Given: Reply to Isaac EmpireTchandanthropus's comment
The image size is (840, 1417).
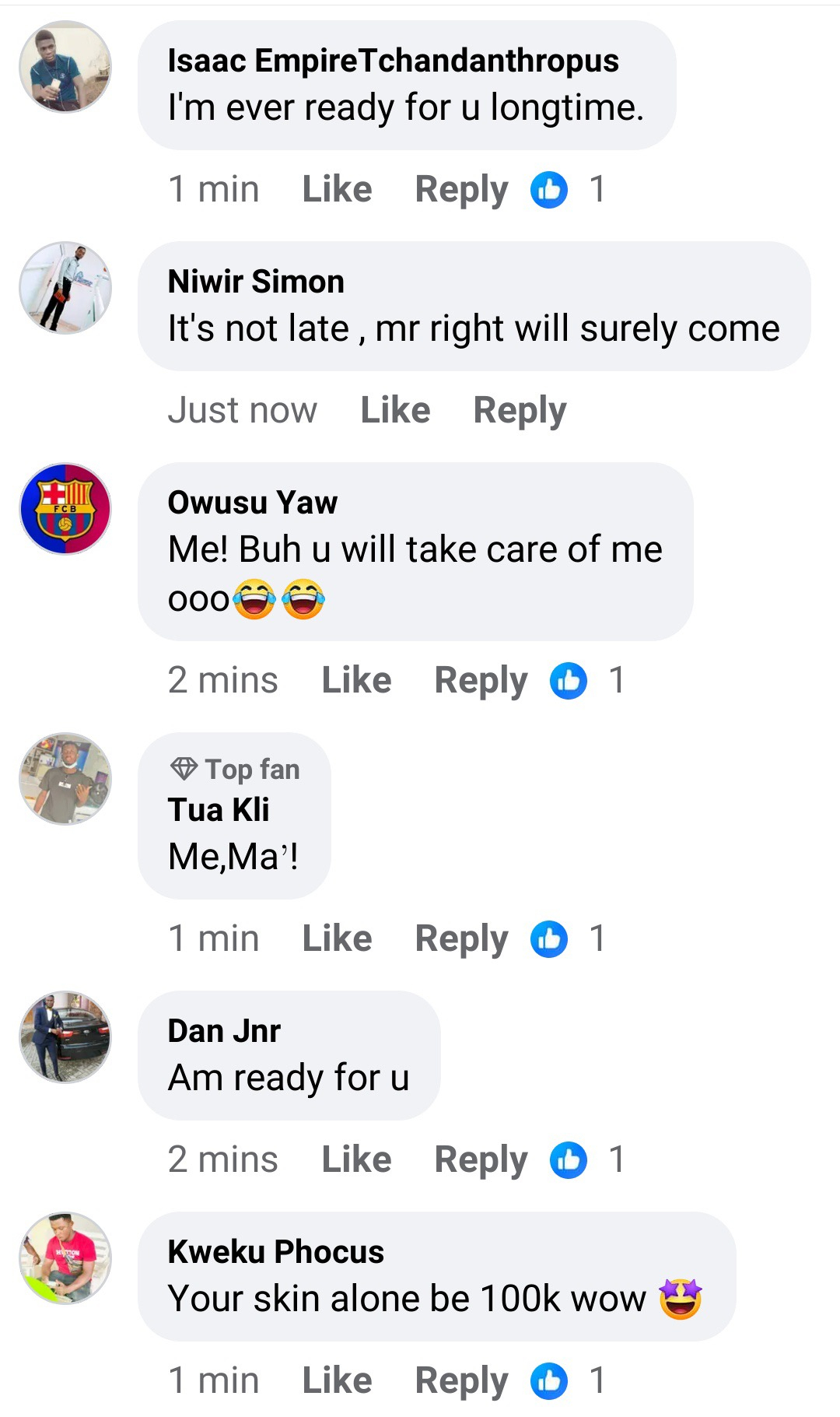Looking at the screenshot, I should (x=461, y=189).
